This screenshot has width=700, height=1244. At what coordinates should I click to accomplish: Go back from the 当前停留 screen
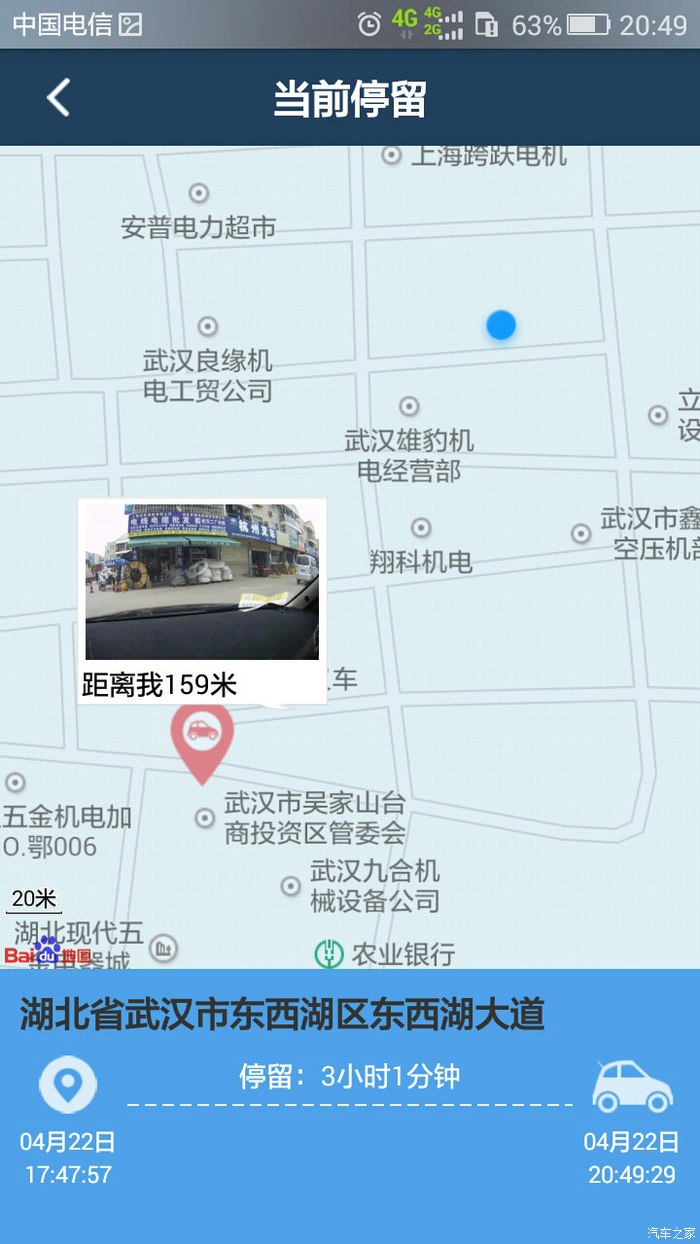pyautogui.click(x=58, y=98)
